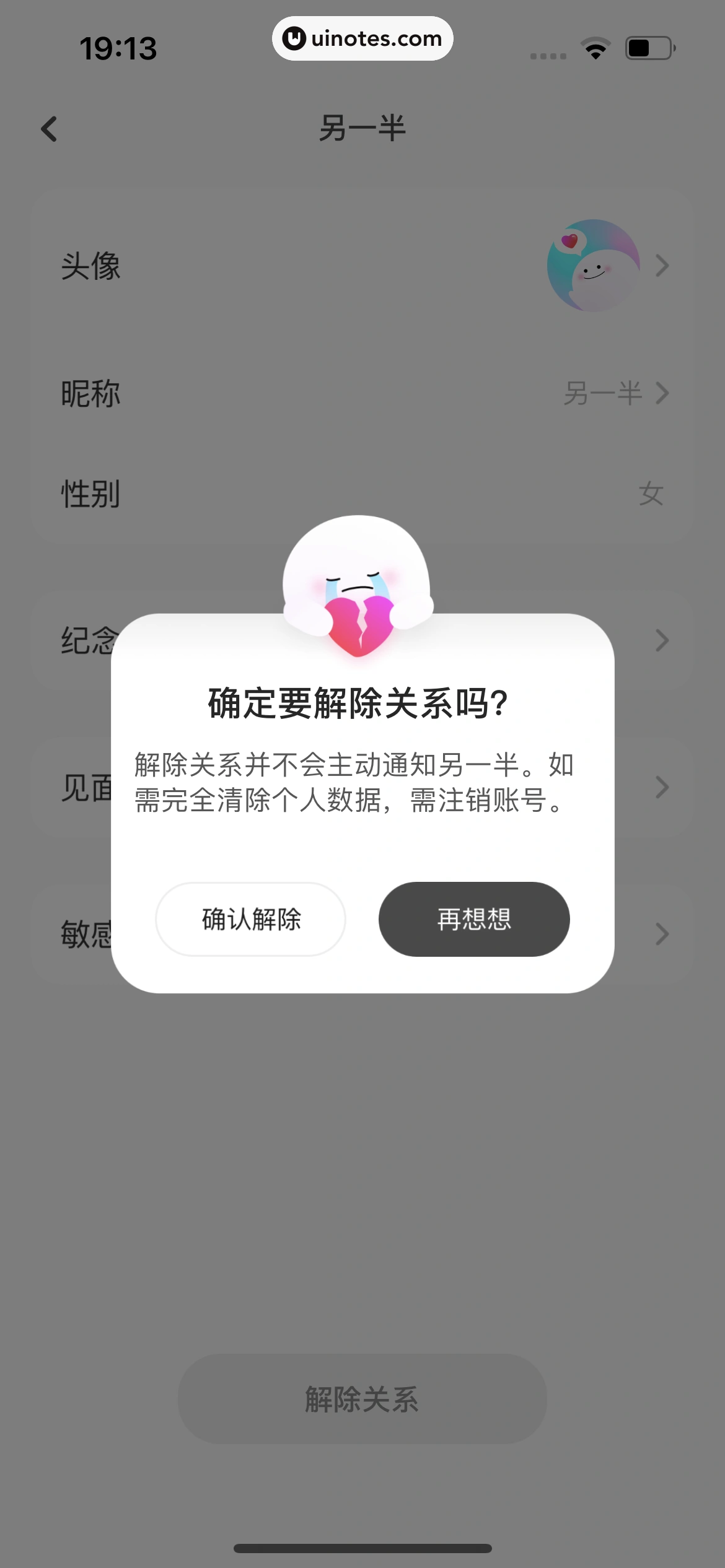Tap the broken heart held by the mascot
Viewport: 725px width, 1568px height.
coord(361,625)
